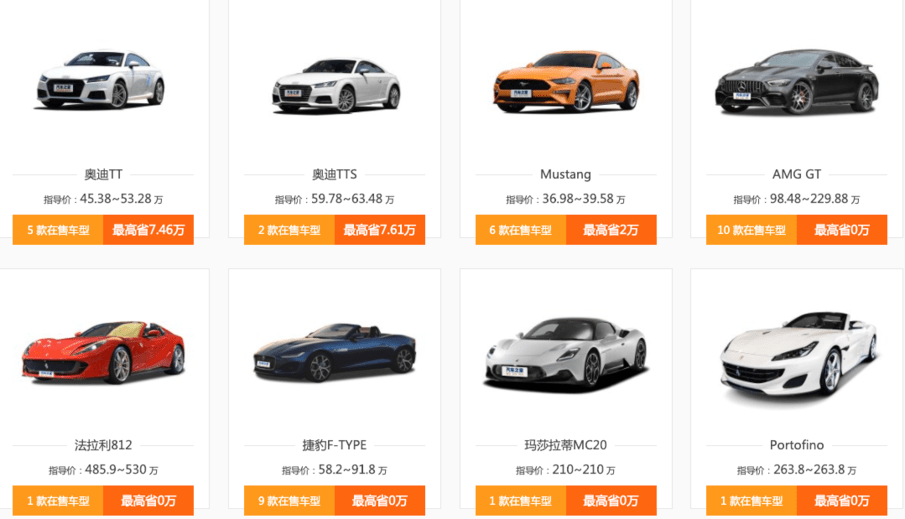This screenshot has height=519, width=905.
Task: Select 最高省7.61万 for 奥迪TTS
Action: (x=379, y=230)
